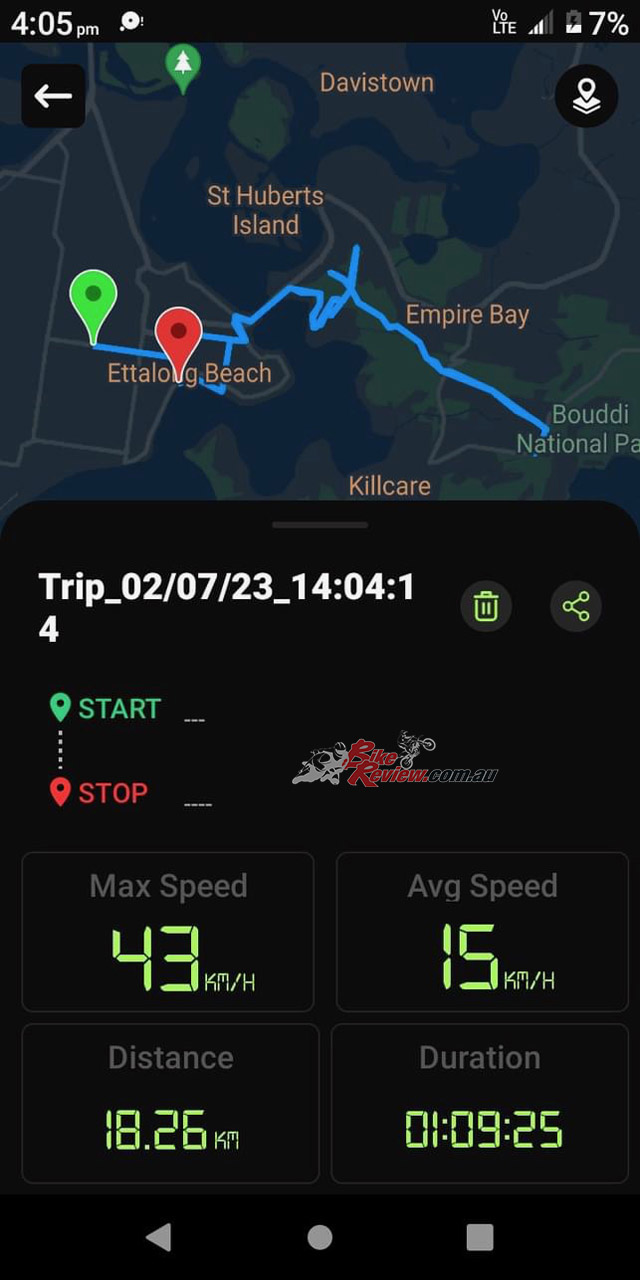This screenshot has height=1280, width=640.
Task: Tap the red stop marker on map
Action: click(x=179, y=336)
